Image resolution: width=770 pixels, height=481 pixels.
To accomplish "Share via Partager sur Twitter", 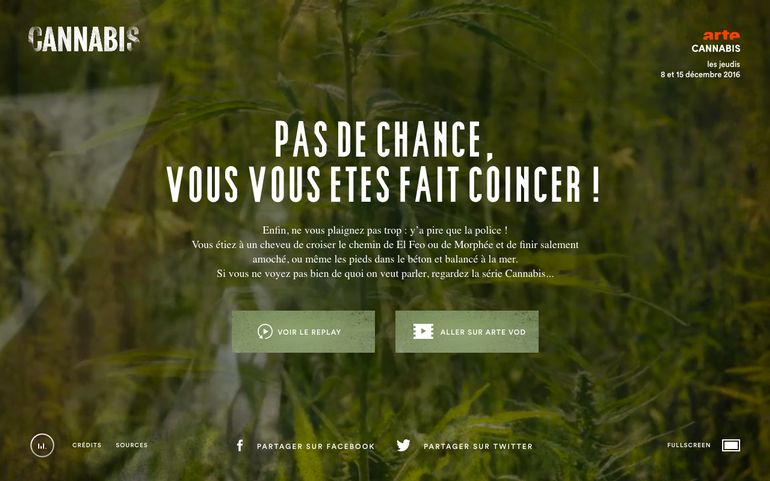I will 465,446.
